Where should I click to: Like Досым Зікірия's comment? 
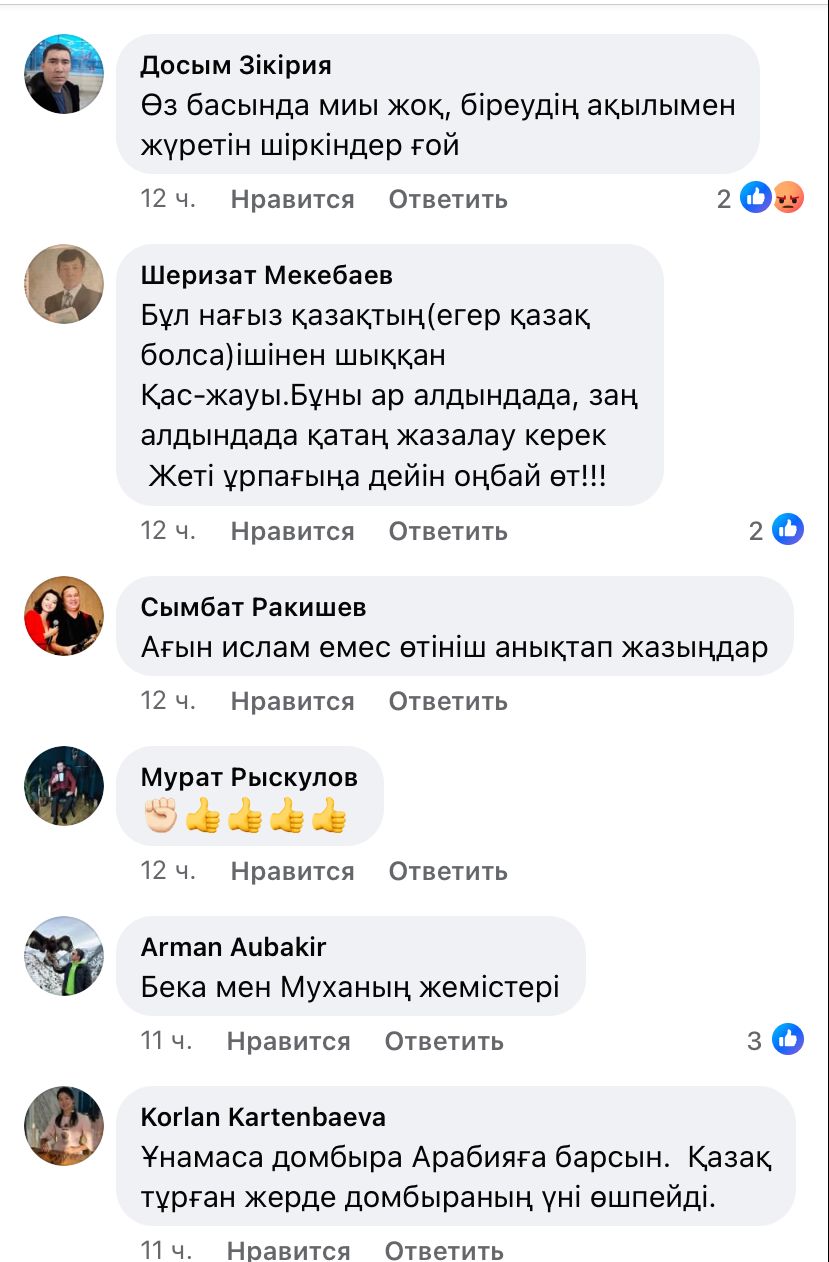pos(292,199)
